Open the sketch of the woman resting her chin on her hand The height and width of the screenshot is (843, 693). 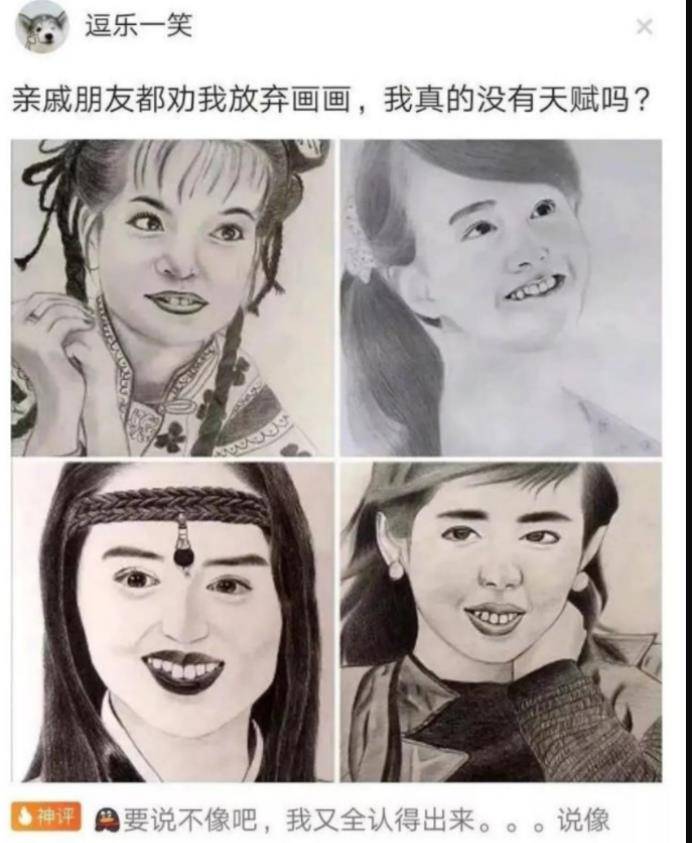[x=500, y=621]
